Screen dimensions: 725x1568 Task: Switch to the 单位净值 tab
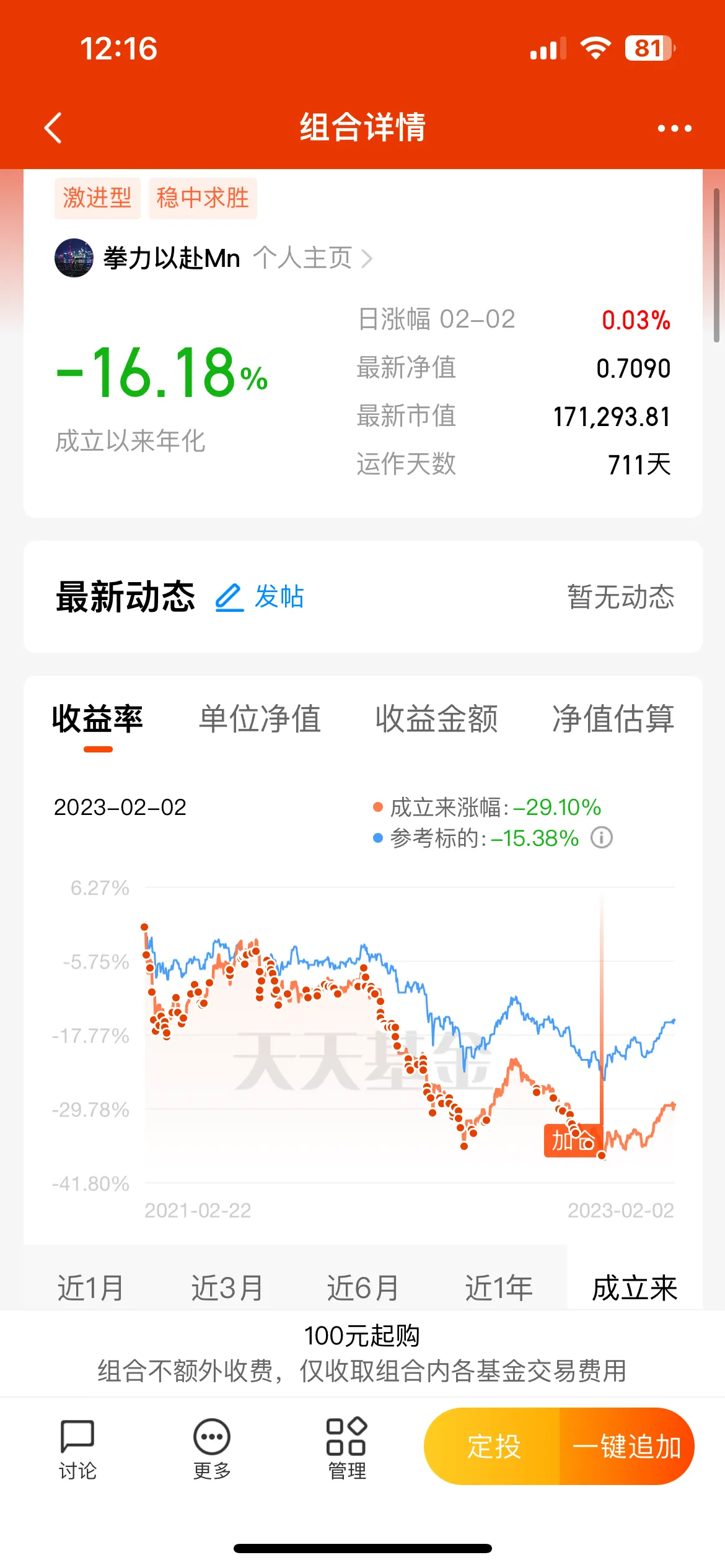point(260,719)
